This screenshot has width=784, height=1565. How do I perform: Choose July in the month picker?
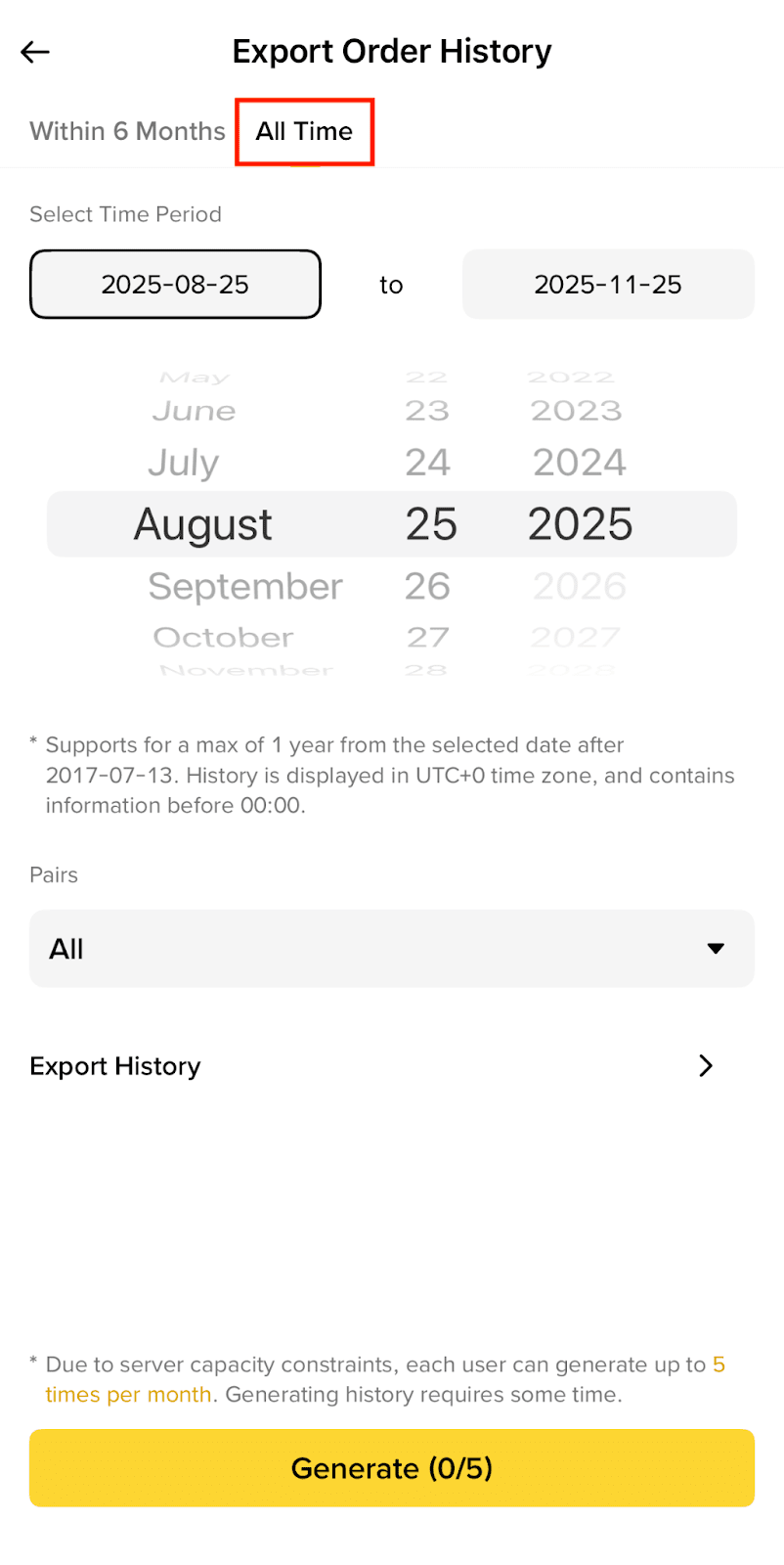coord(184,462)
